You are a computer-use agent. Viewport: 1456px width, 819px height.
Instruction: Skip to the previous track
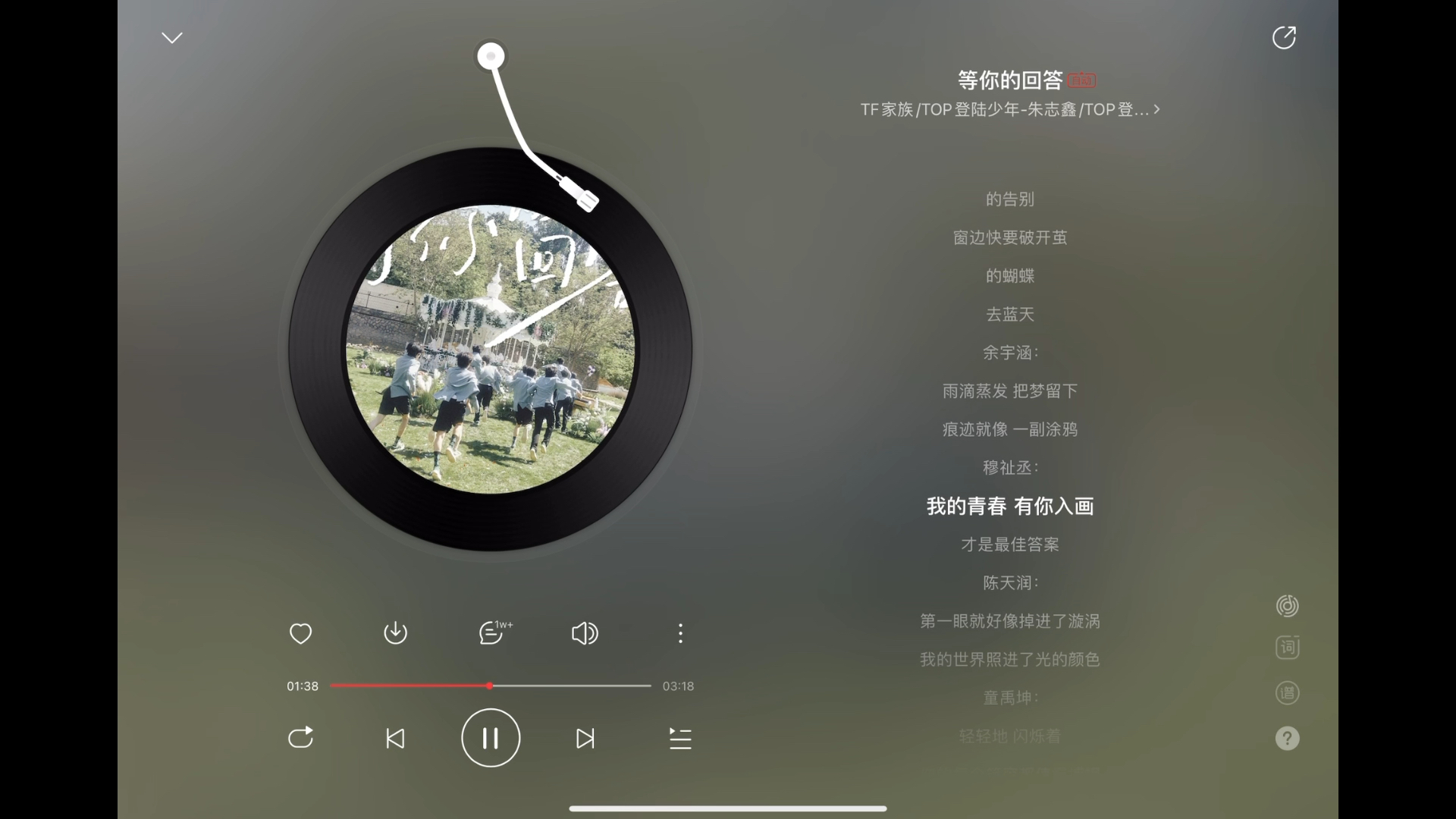click(x=395, y=738)
